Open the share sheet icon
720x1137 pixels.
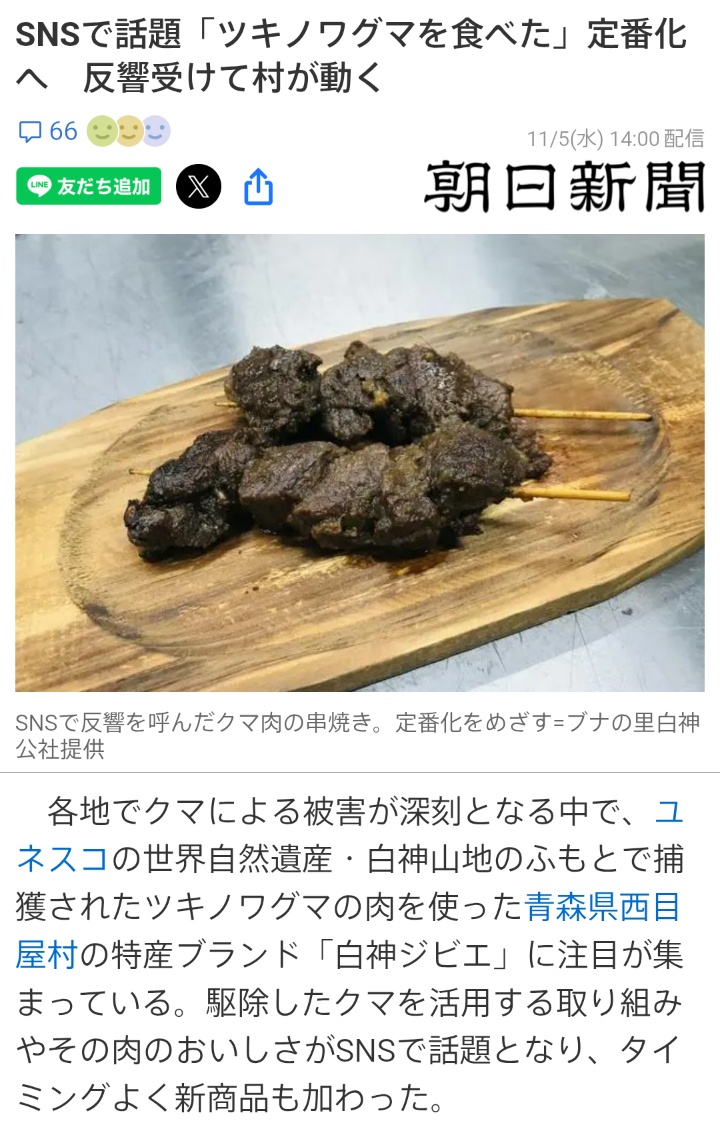pyautogui.click(x=258, y=187)
